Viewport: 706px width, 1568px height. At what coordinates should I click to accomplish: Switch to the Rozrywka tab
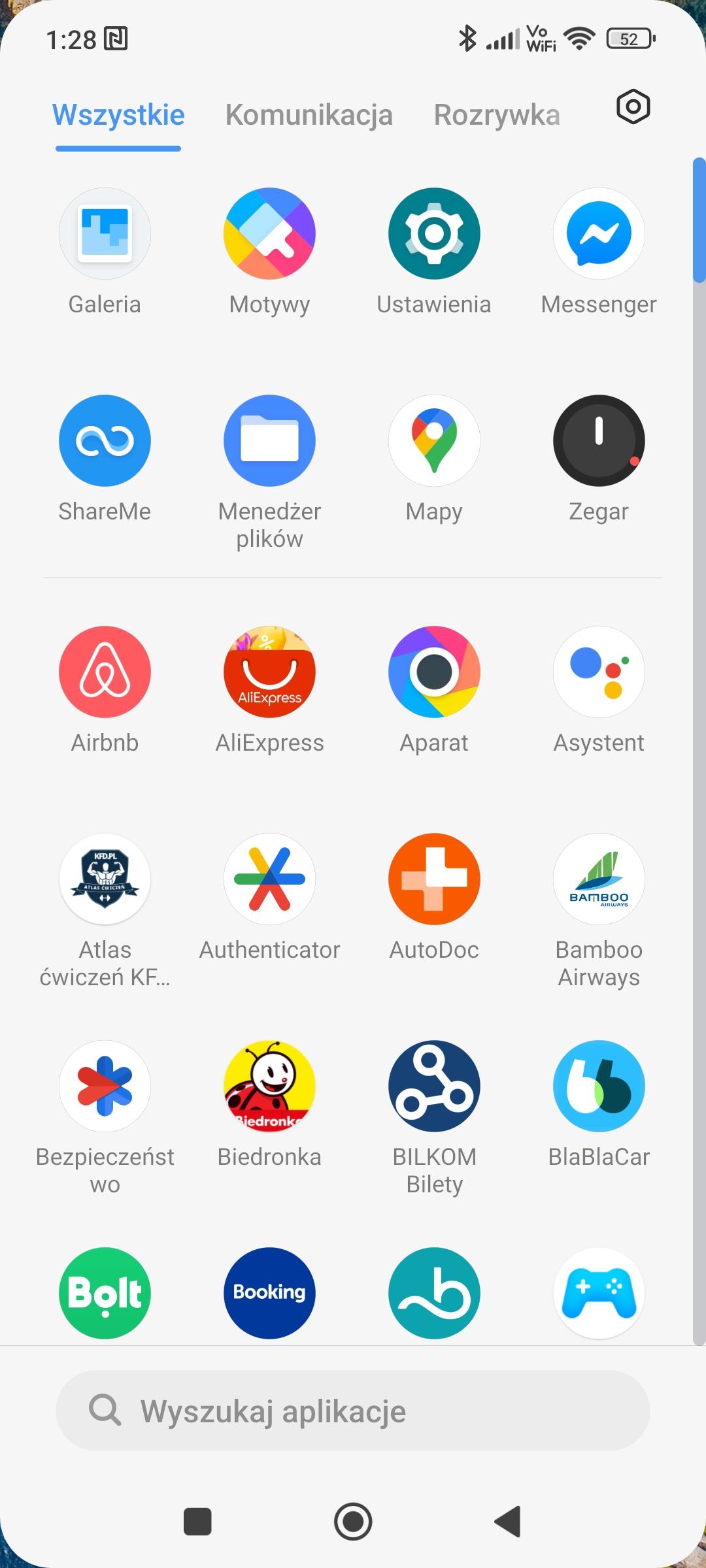click(x=497, y=115)
